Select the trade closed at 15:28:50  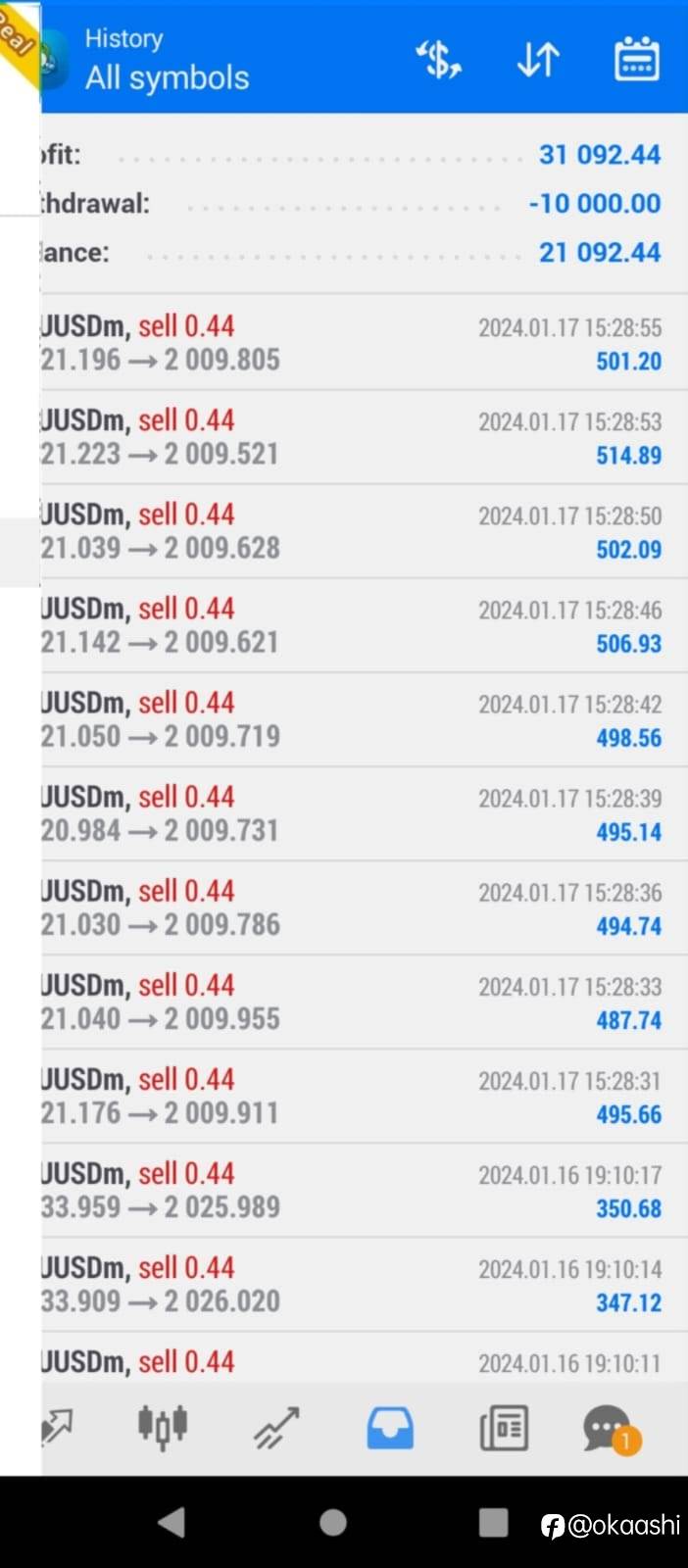(364, 531)
